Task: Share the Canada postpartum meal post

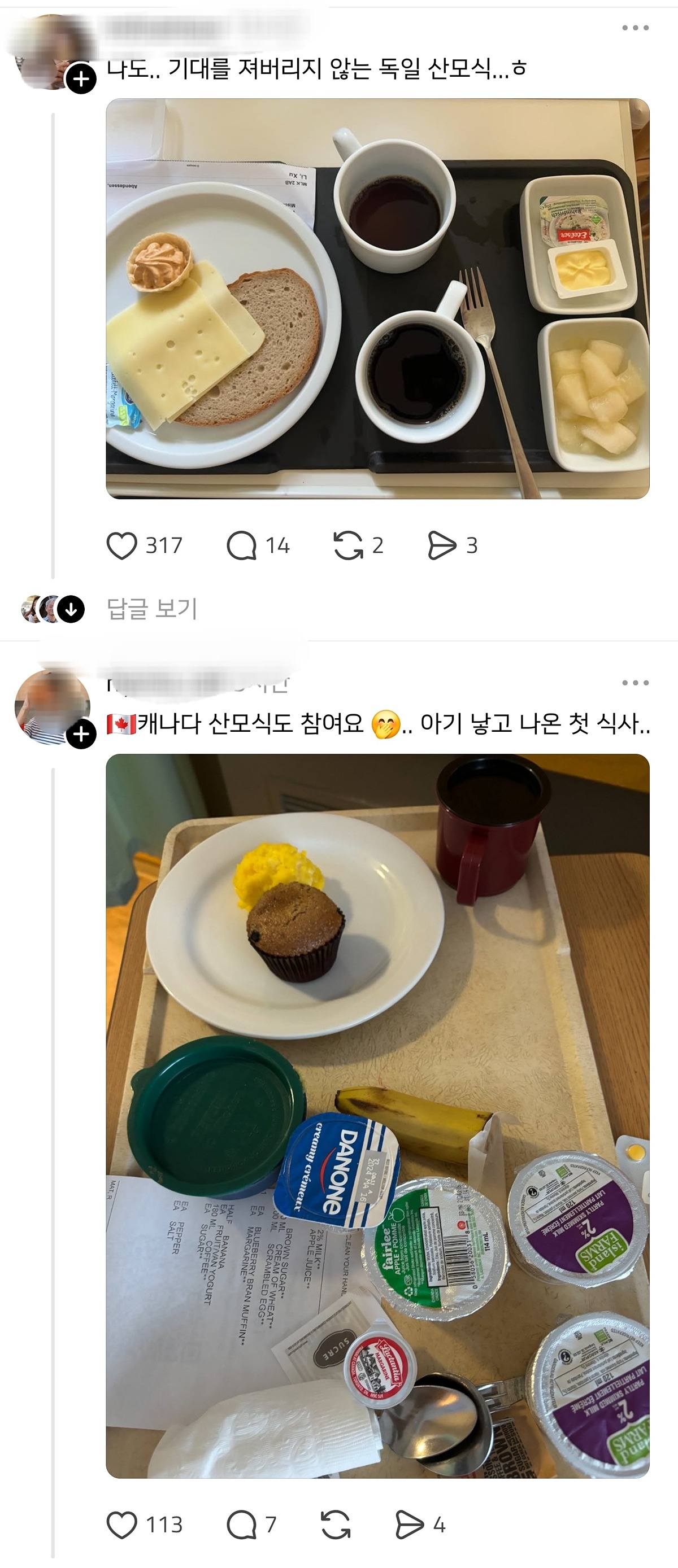Action: click(x=410, y=1525)
